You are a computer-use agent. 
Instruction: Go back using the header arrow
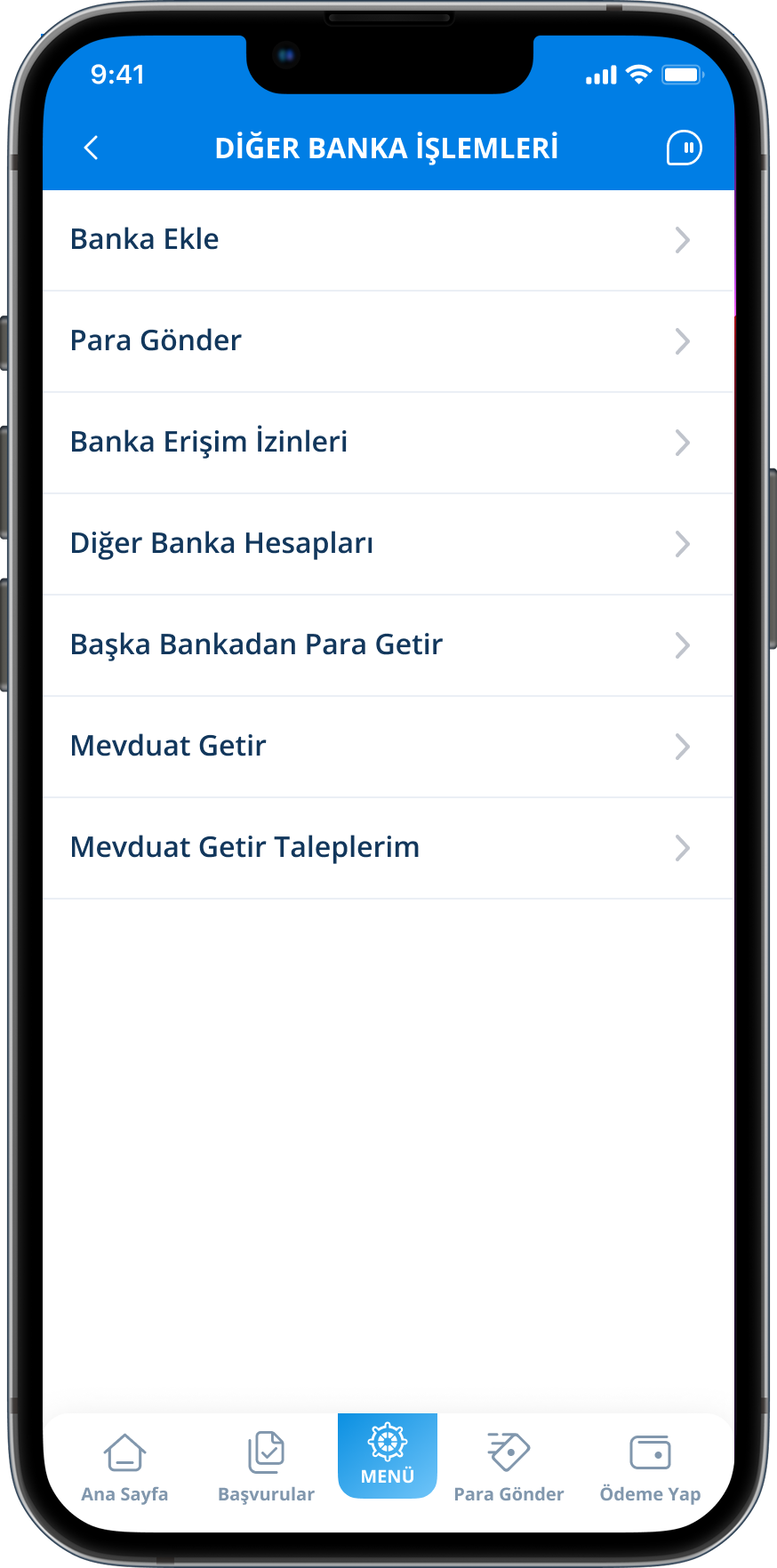[x=91, y=148]
